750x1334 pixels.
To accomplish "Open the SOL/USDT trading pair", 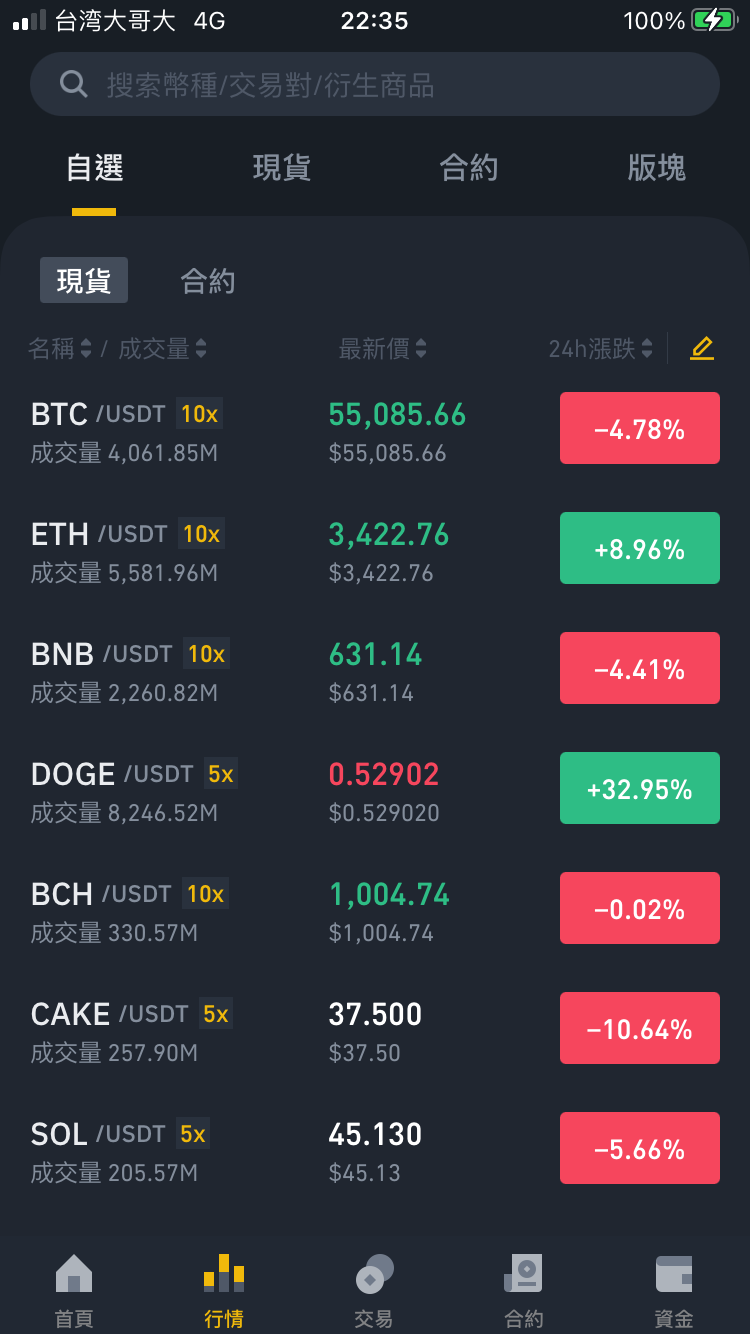I will 375,1148.
